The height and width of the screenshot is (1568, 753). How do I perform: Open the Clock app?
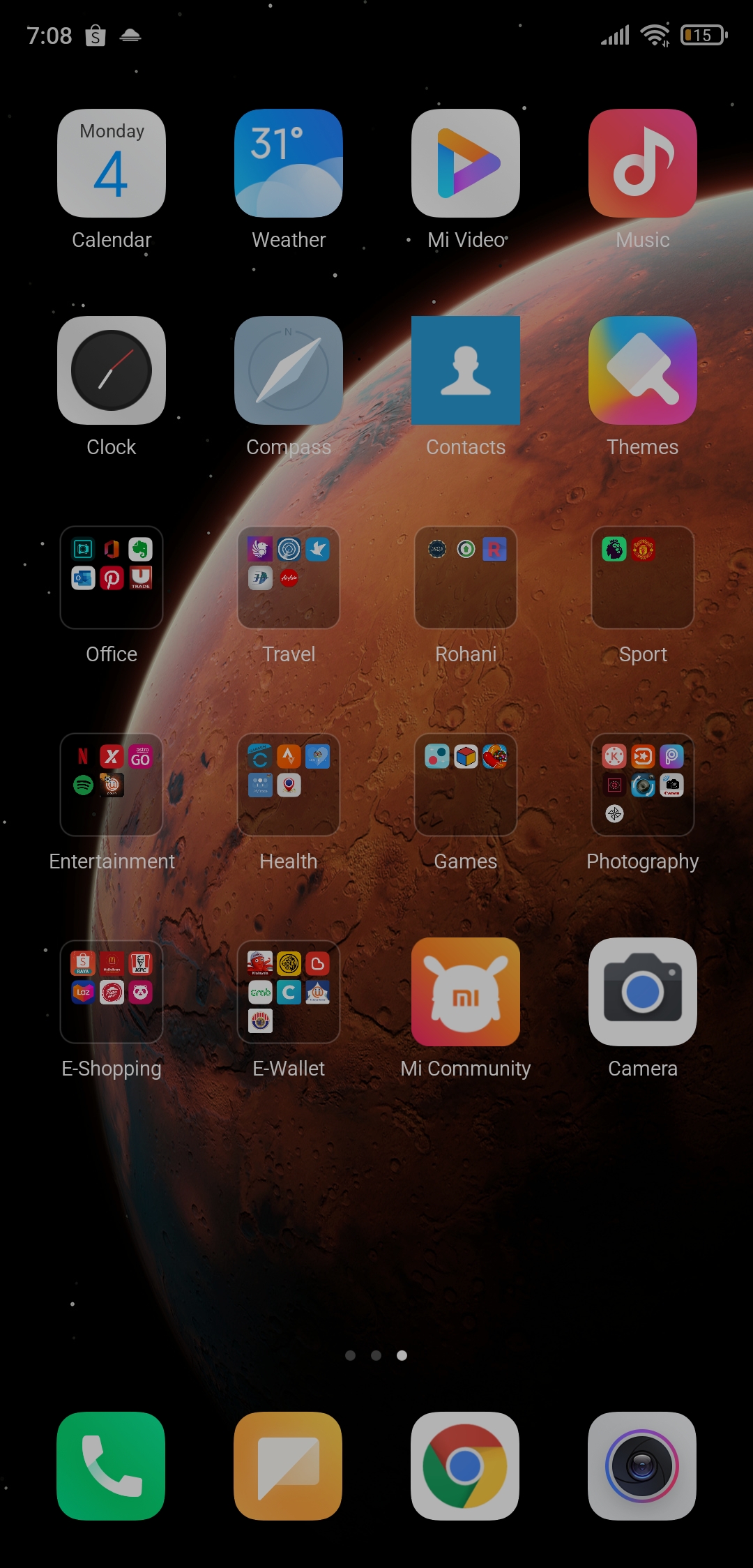[112, 370]
